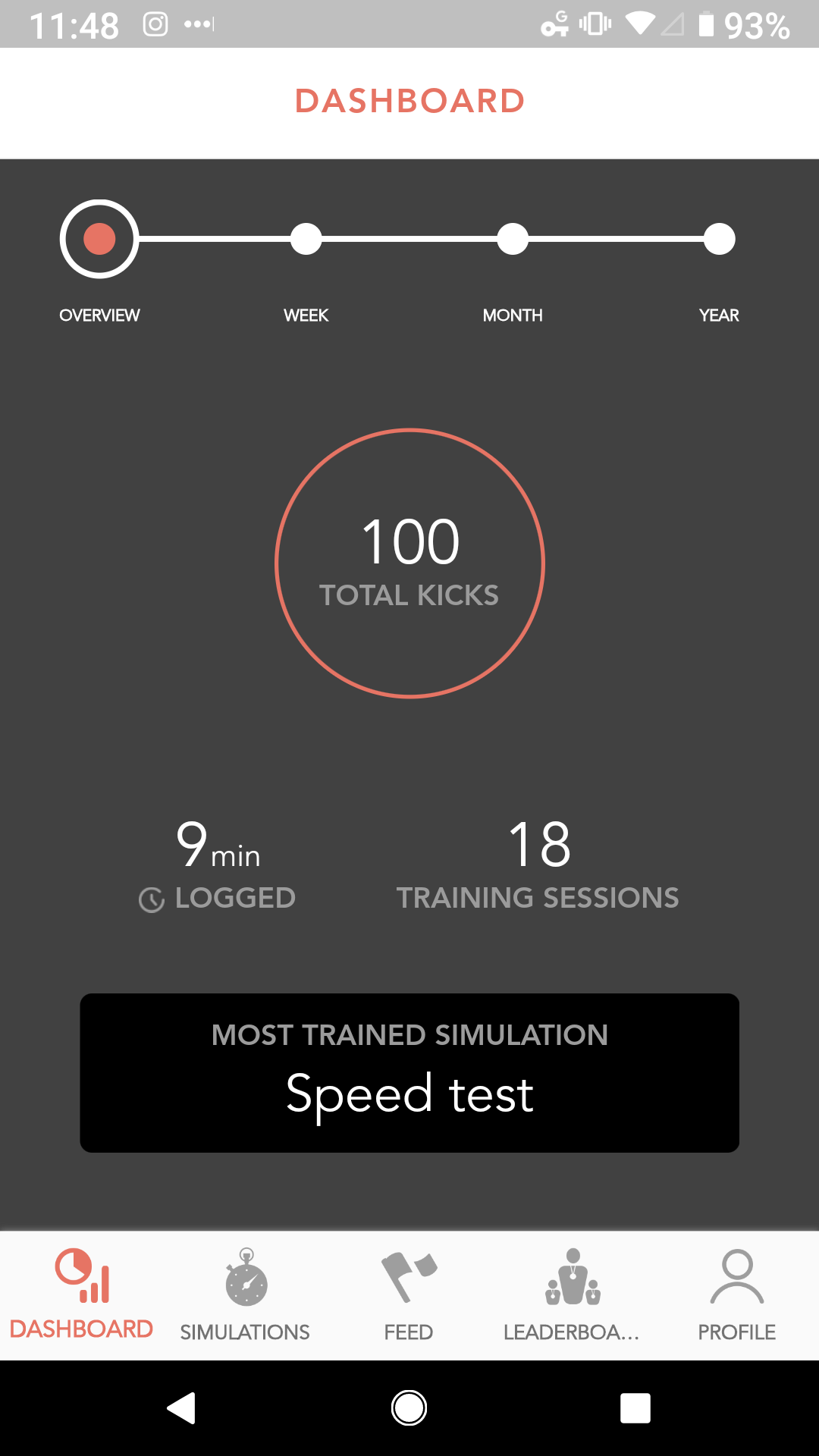Switch to the Profile tab
The width and height of the screenshot is (819, 1456).
pyautogui.click(x=737, y=1295)
